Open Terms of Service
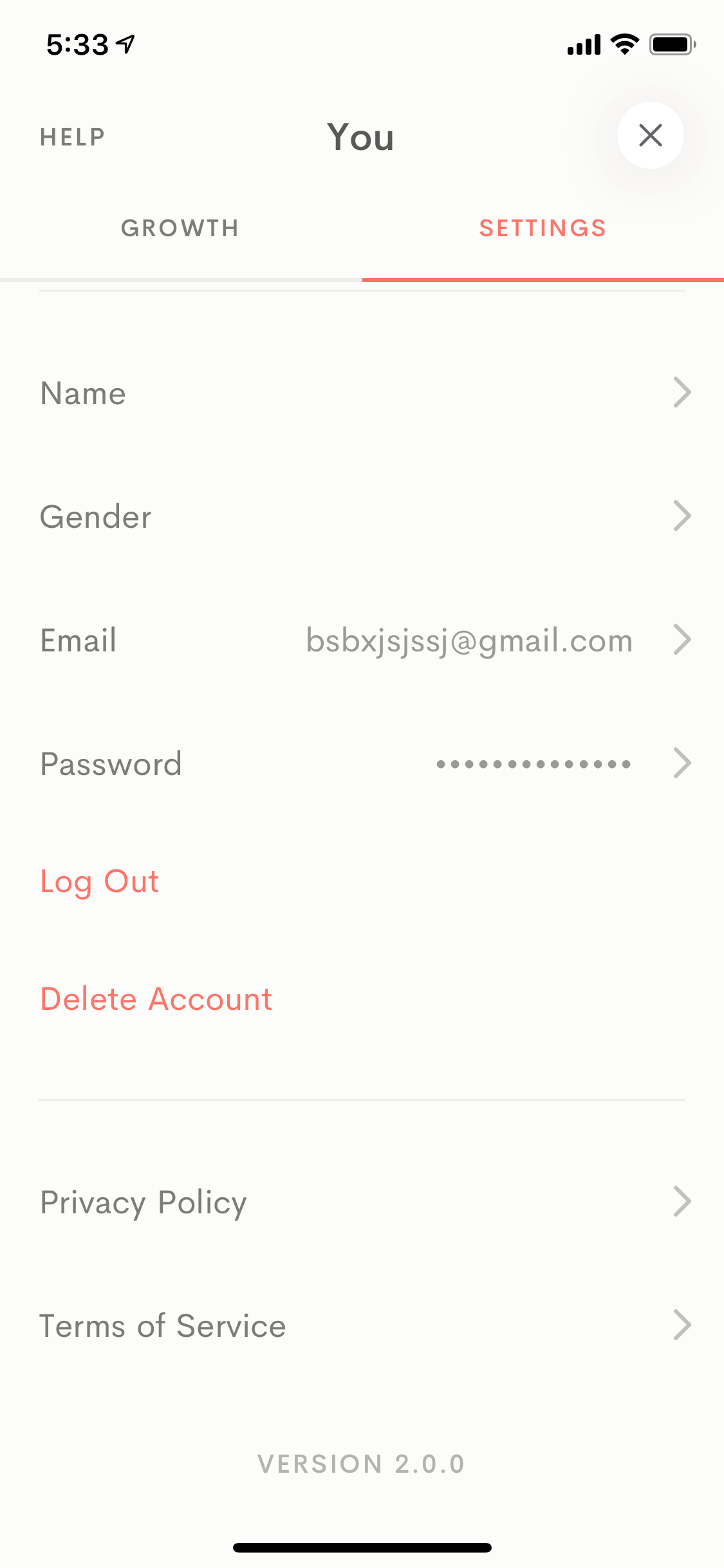This screenshot has width=724, height=1568. coord(362,1325)
